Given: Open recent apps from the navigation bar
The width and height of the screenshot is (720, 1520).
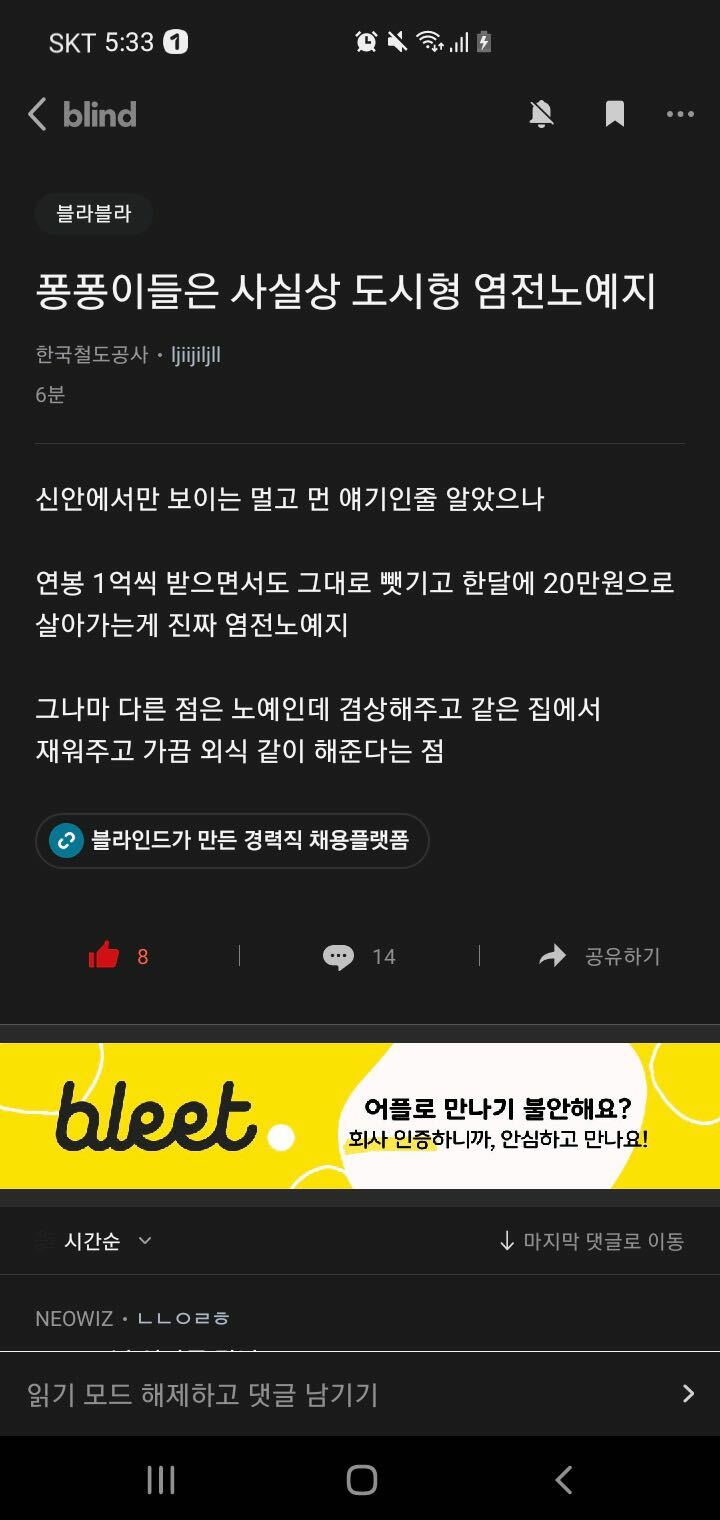Looking at the screenshot, I should pos(160,1479).
